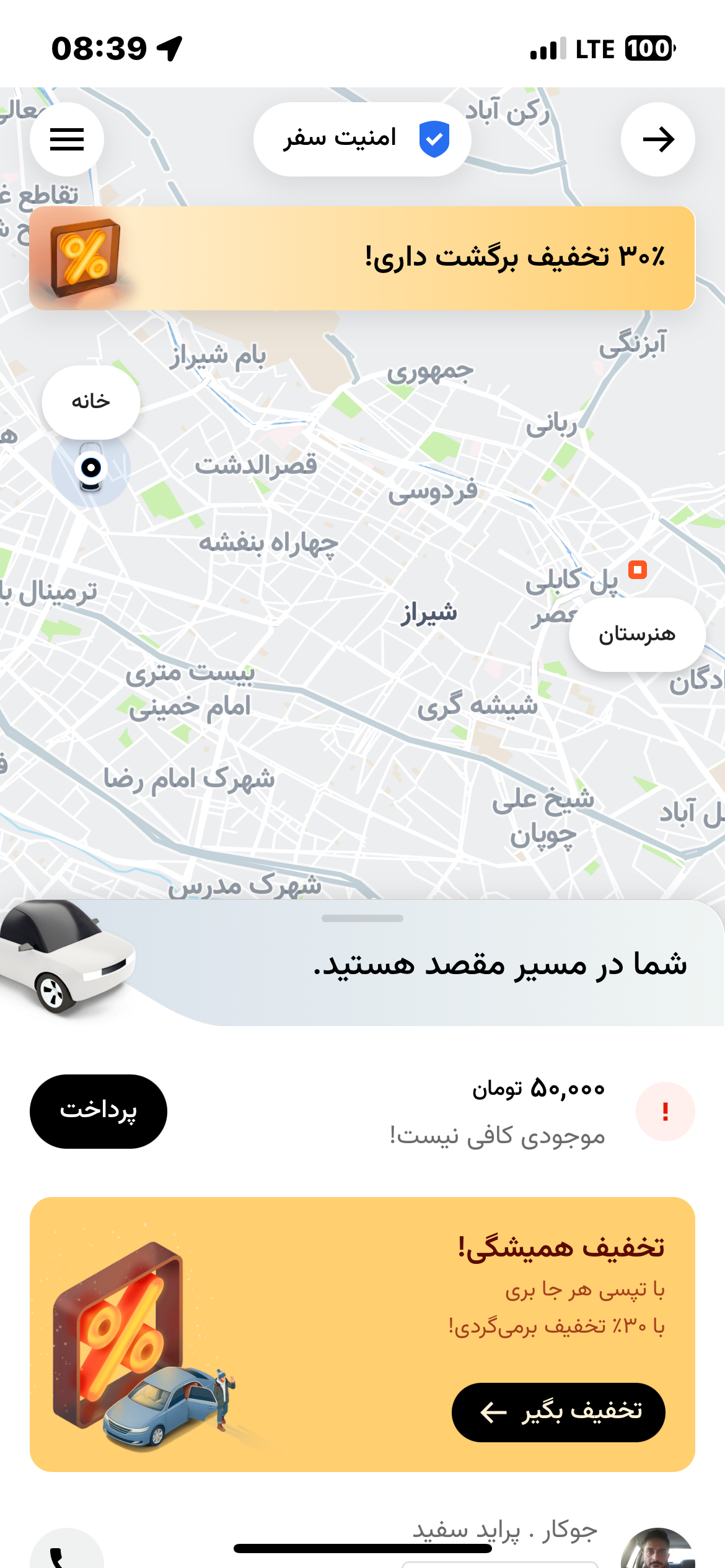Open the hamburger menu
Screen dimensions: 725x1568
point(67,139)
